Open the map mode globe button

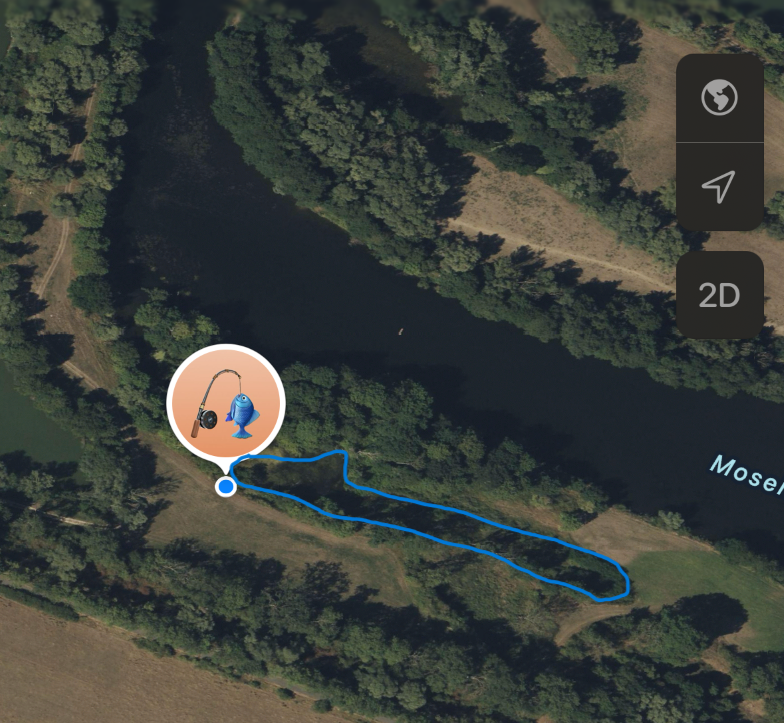pos(719,98)
